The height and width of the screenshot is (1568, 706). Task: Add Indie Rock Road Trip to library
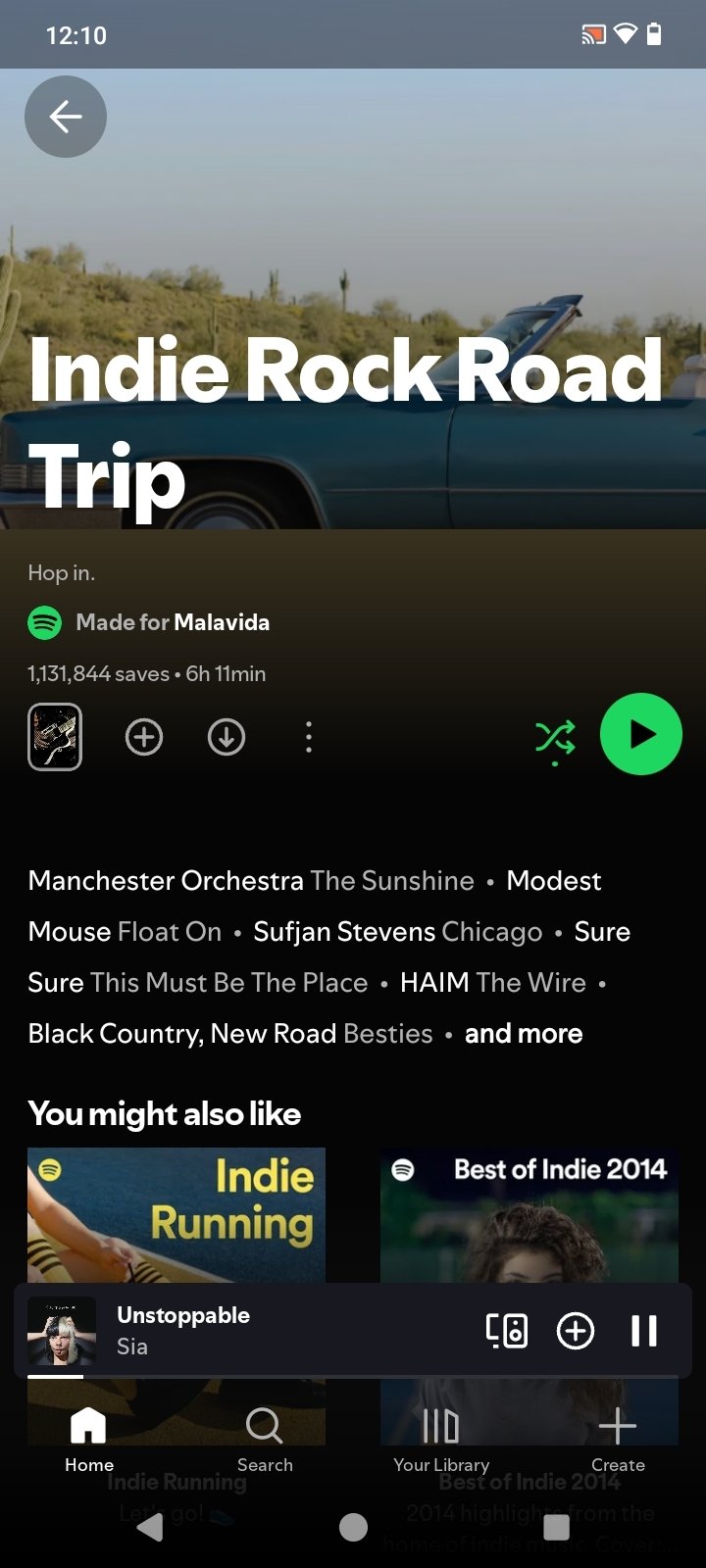pos(144,737)
